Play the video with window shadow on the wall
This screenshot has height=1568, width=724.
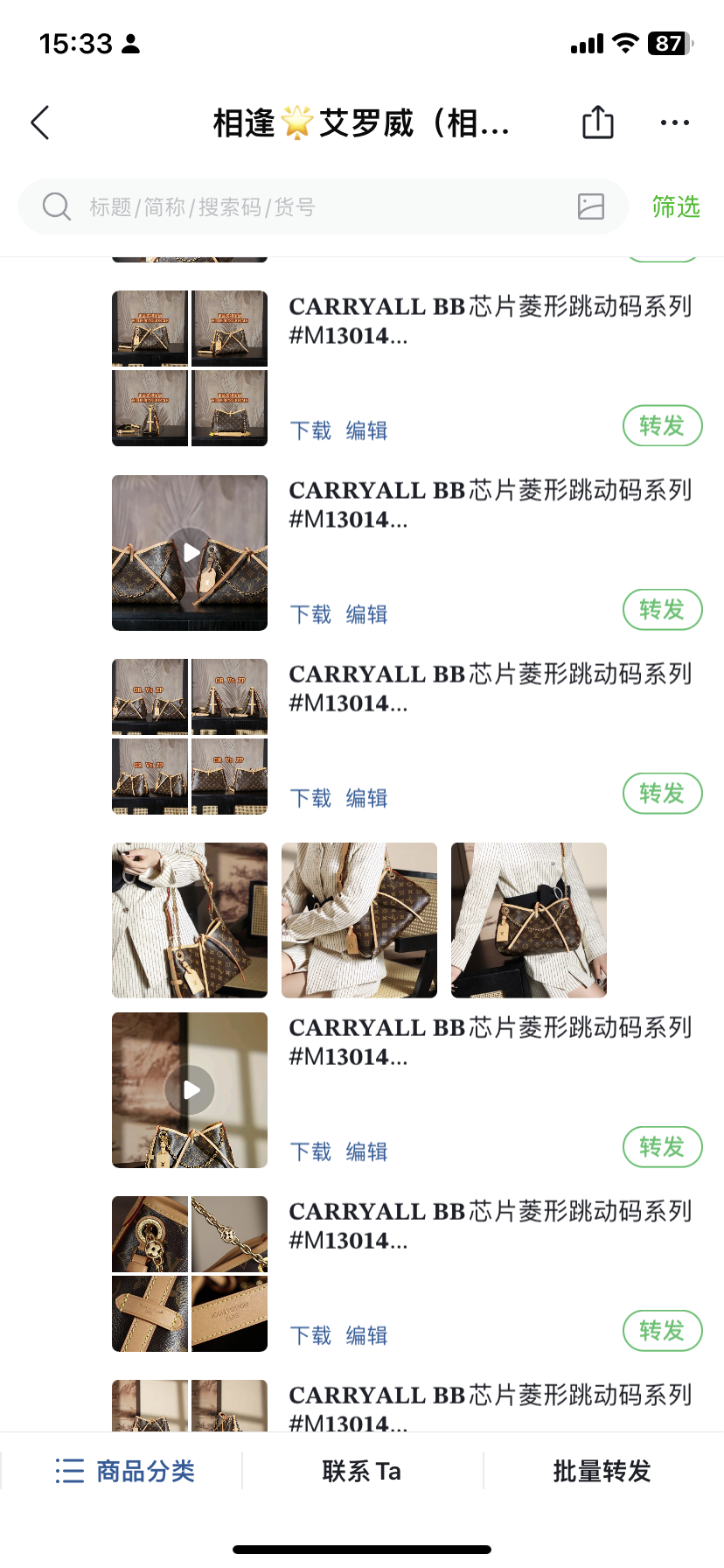pos(190,1089)
